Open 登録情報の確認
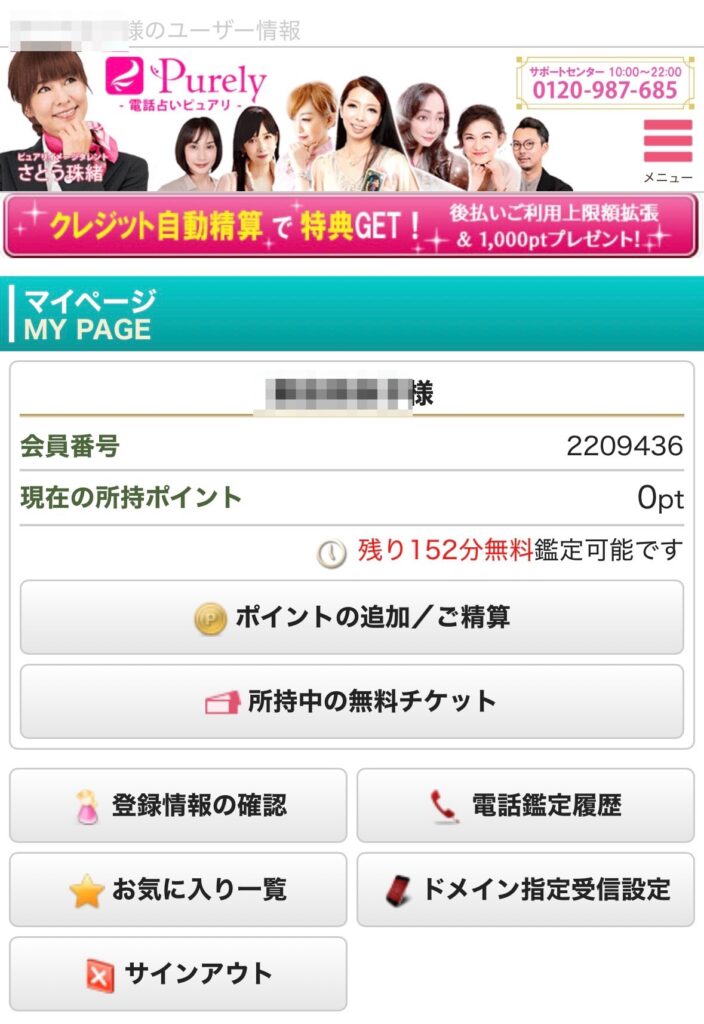 178,805
